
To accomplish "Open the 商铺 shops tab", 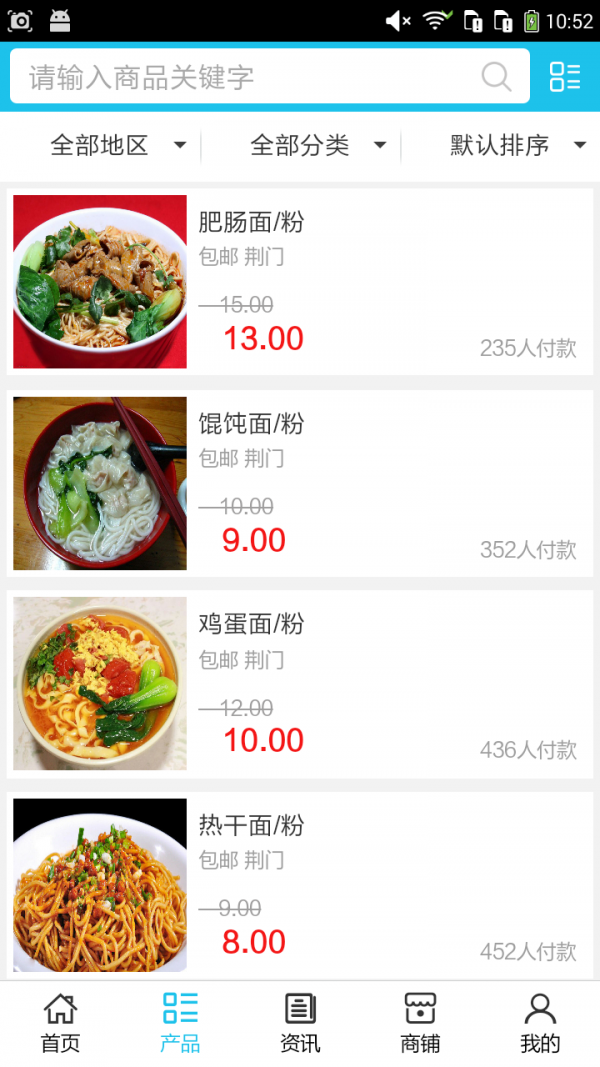I will (420, 1023).
